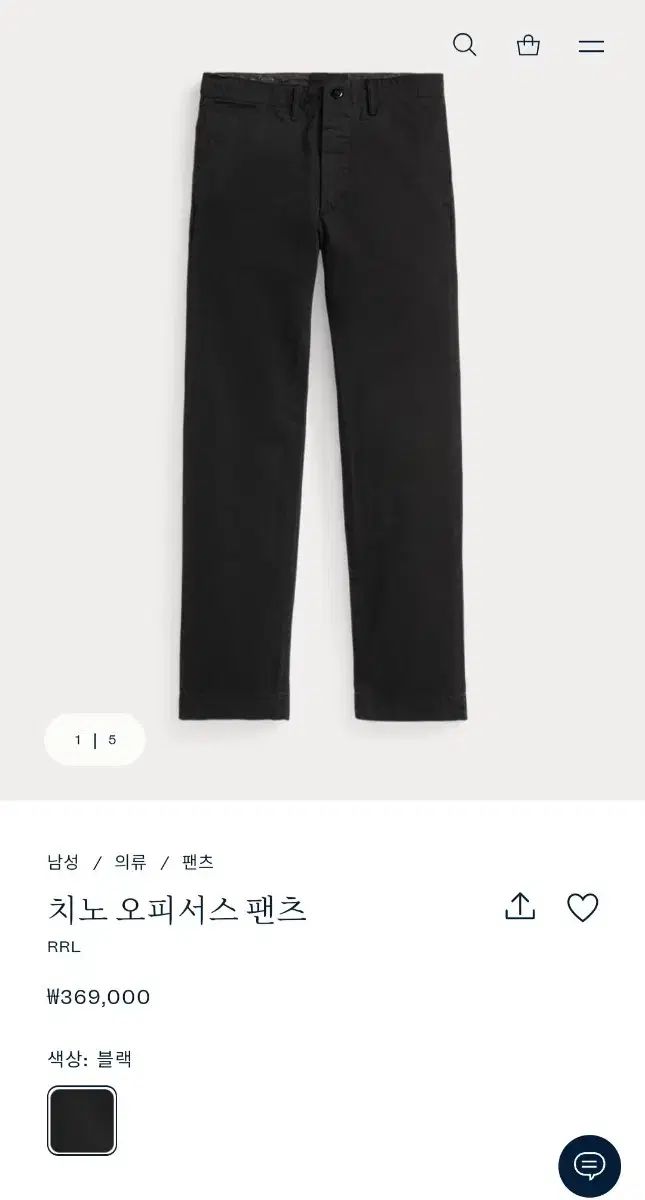645x1200 pixels.
Task: Open the shopping bag
Action: 528,45
